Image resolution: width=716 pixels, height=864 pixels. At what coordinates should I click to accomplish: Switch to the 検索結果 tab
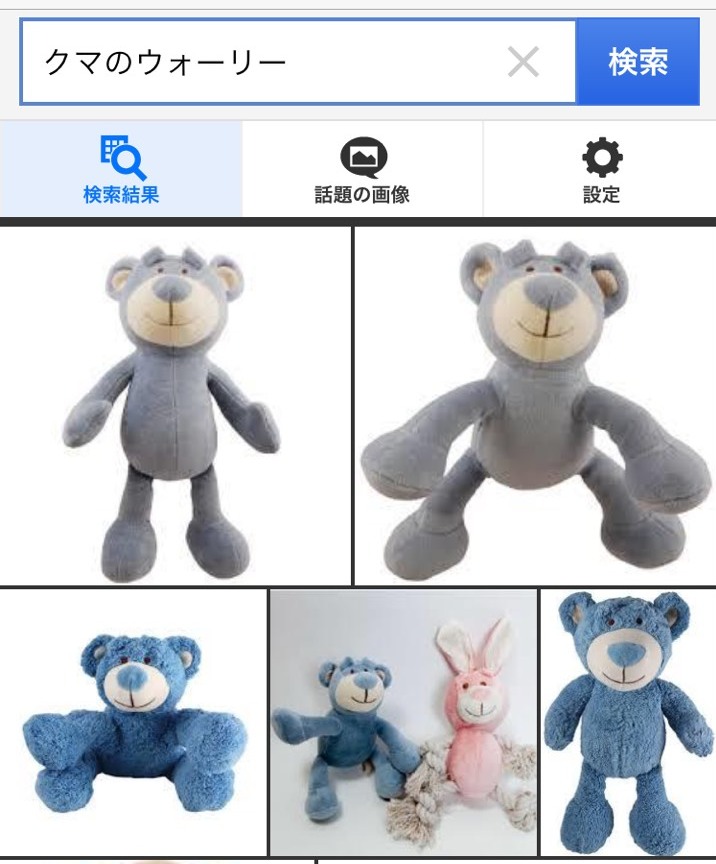coord(121,170)
